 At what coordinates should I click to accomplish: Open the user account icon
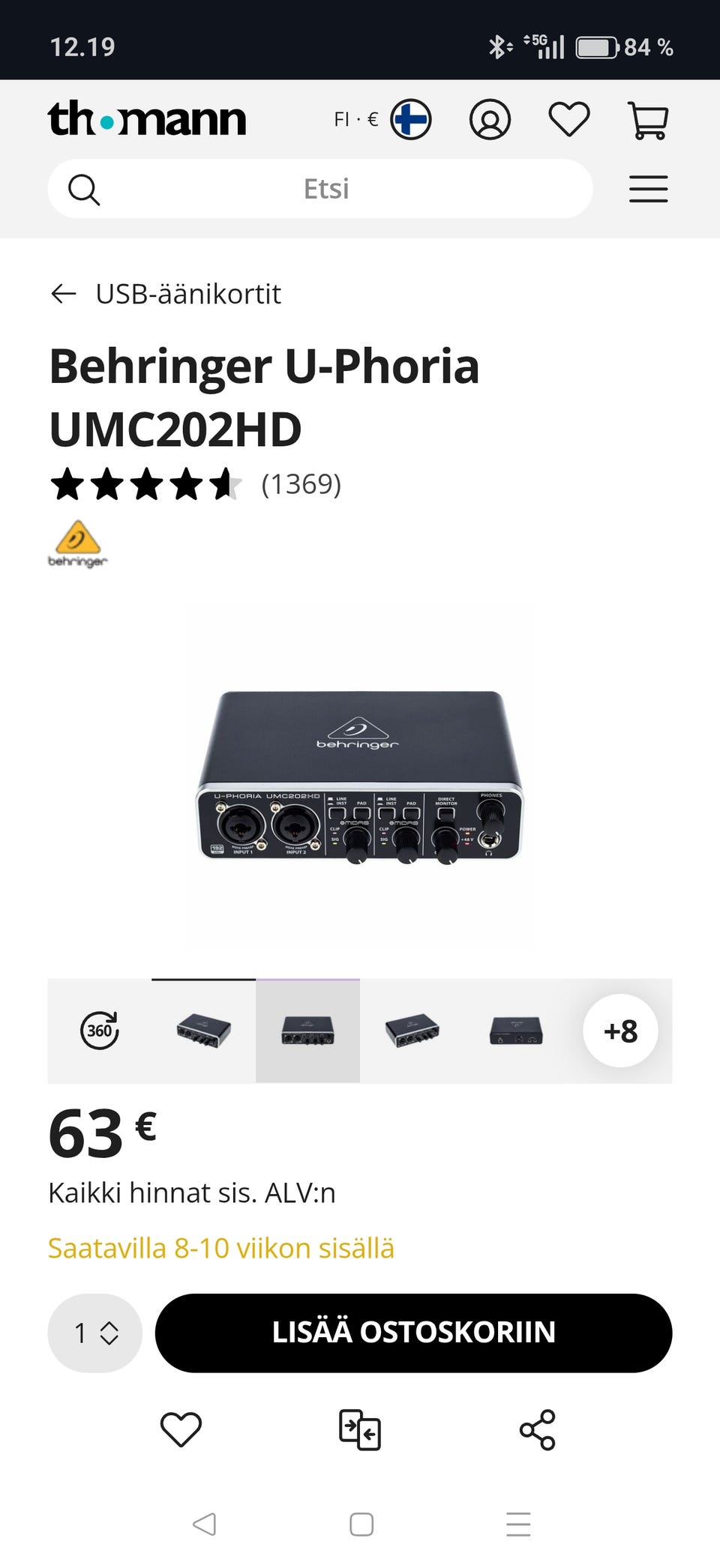pyautogui.click(x=490, y=120)
